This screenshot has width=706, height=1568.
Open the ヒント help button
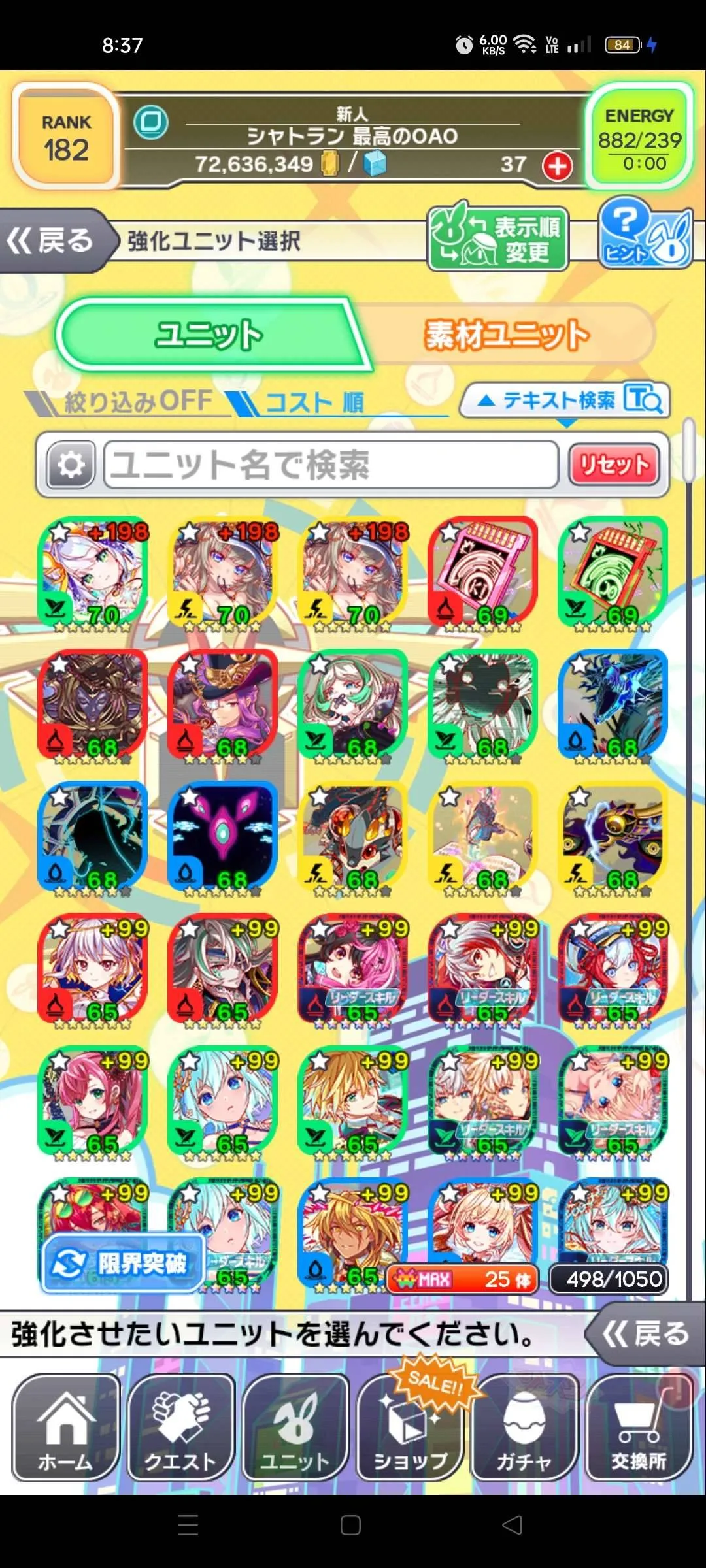click(644, 233)
